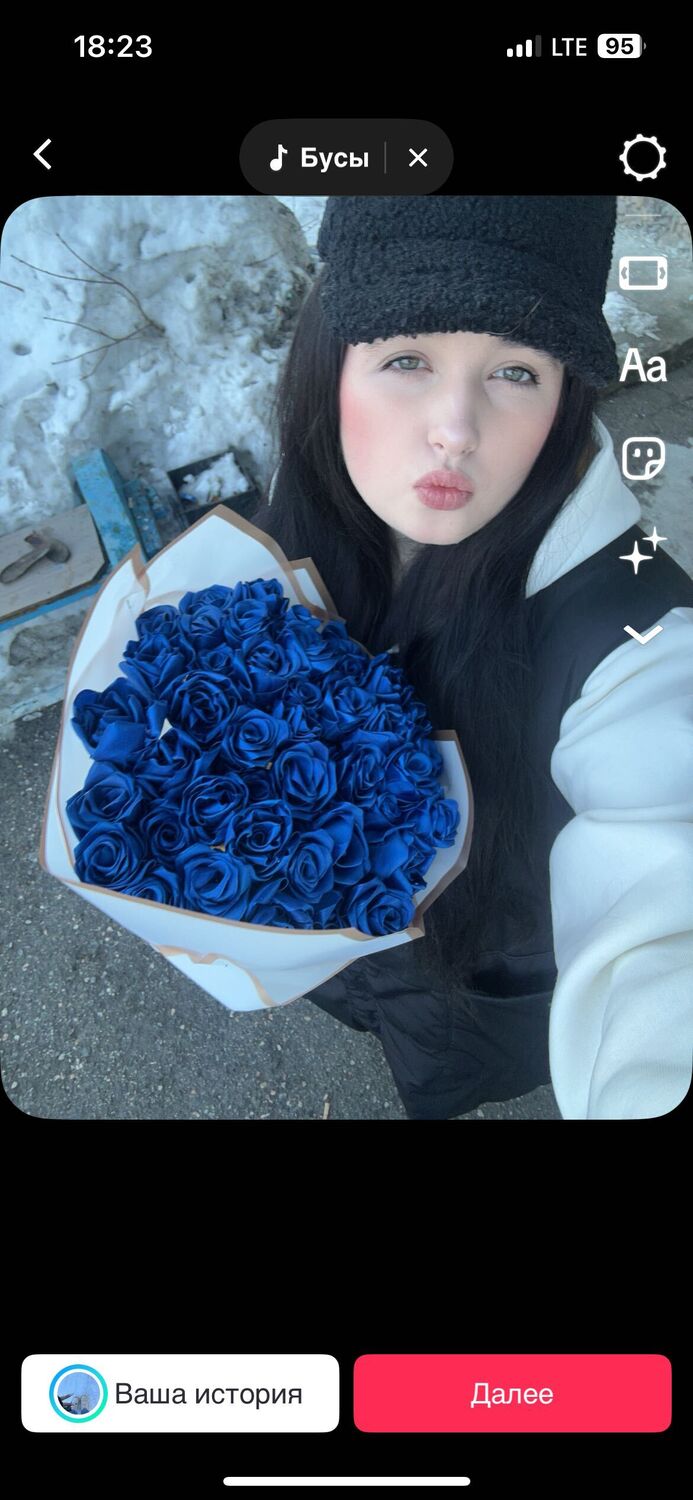Open the Бусы sound selection
Viewport: 693px width, 1500px height.
pyautogui.click(x=320, y=158)
